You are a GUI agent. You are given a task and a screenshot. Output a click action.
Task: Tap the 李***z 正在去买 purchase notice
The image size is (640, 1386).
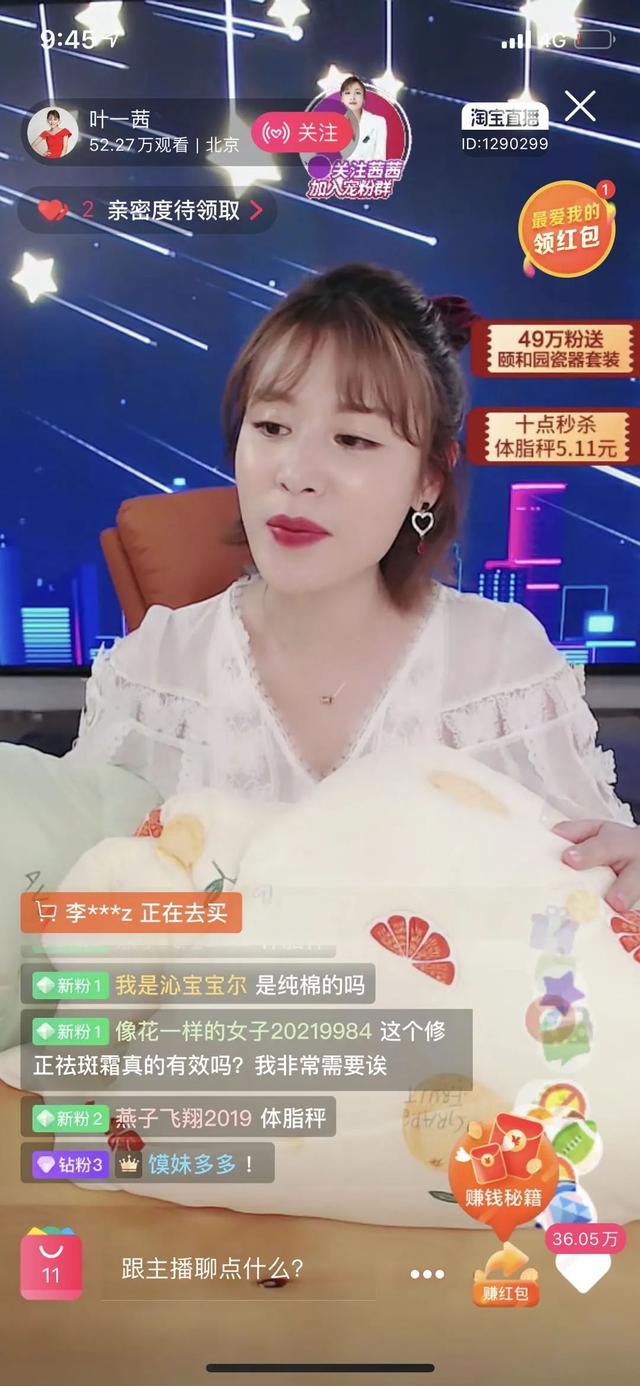(x=131, y=912)
